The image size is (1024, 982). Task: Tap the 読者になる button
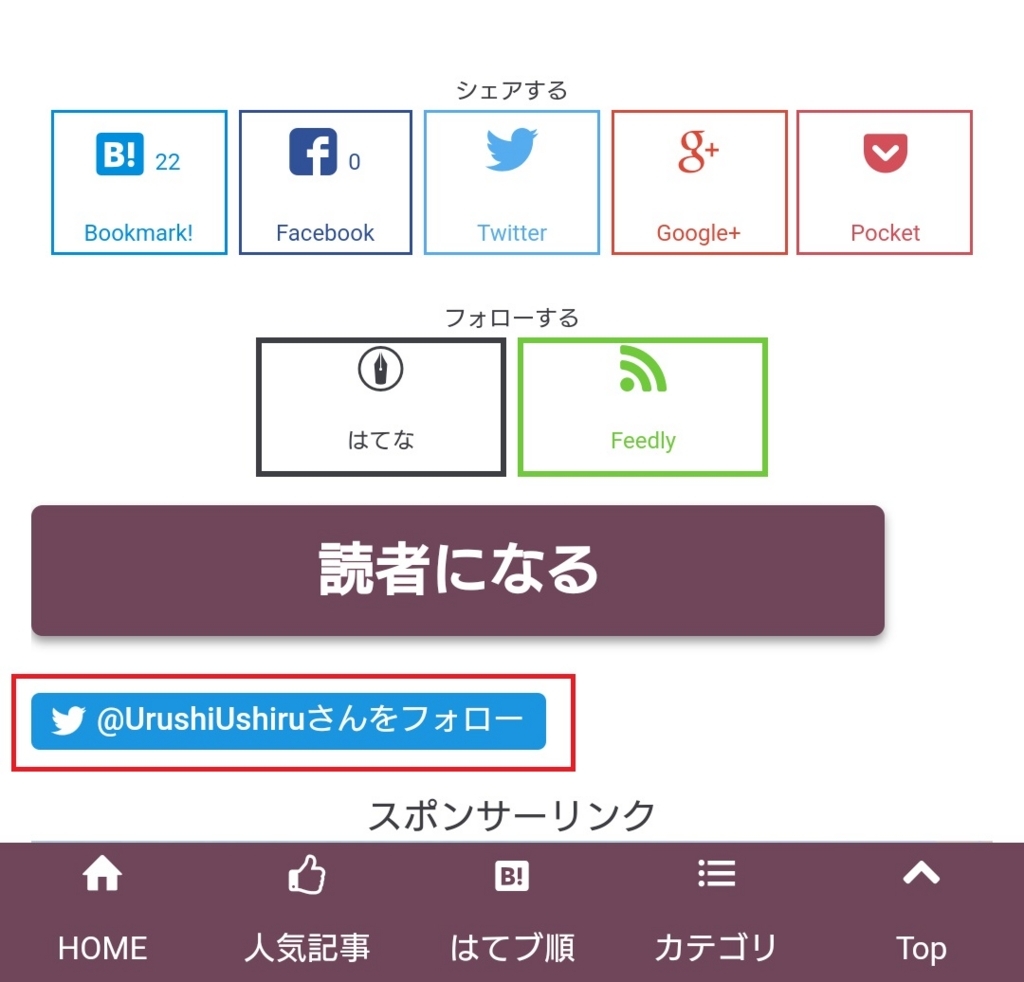pos(457,570)
